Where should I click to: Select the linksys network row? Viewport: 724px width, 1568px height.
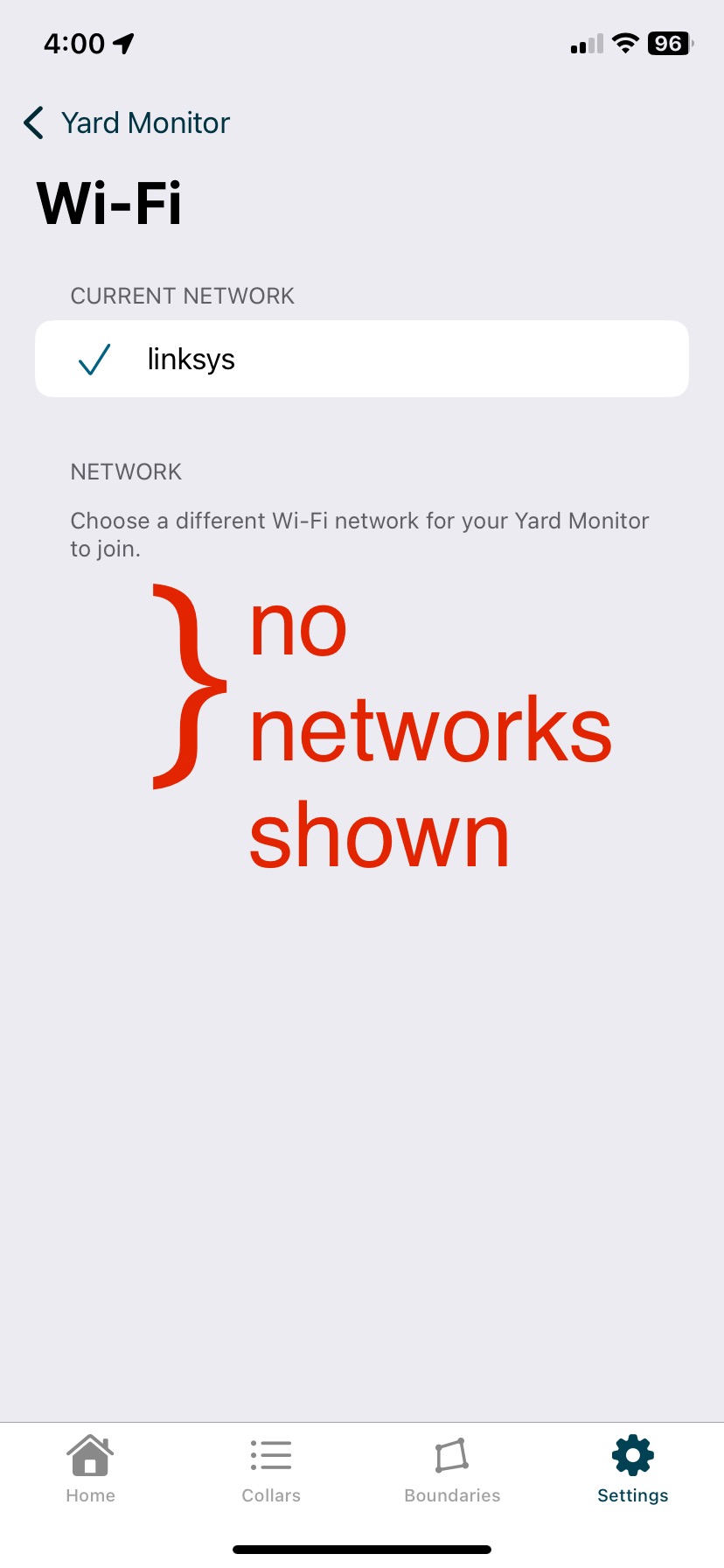[362, 359]
